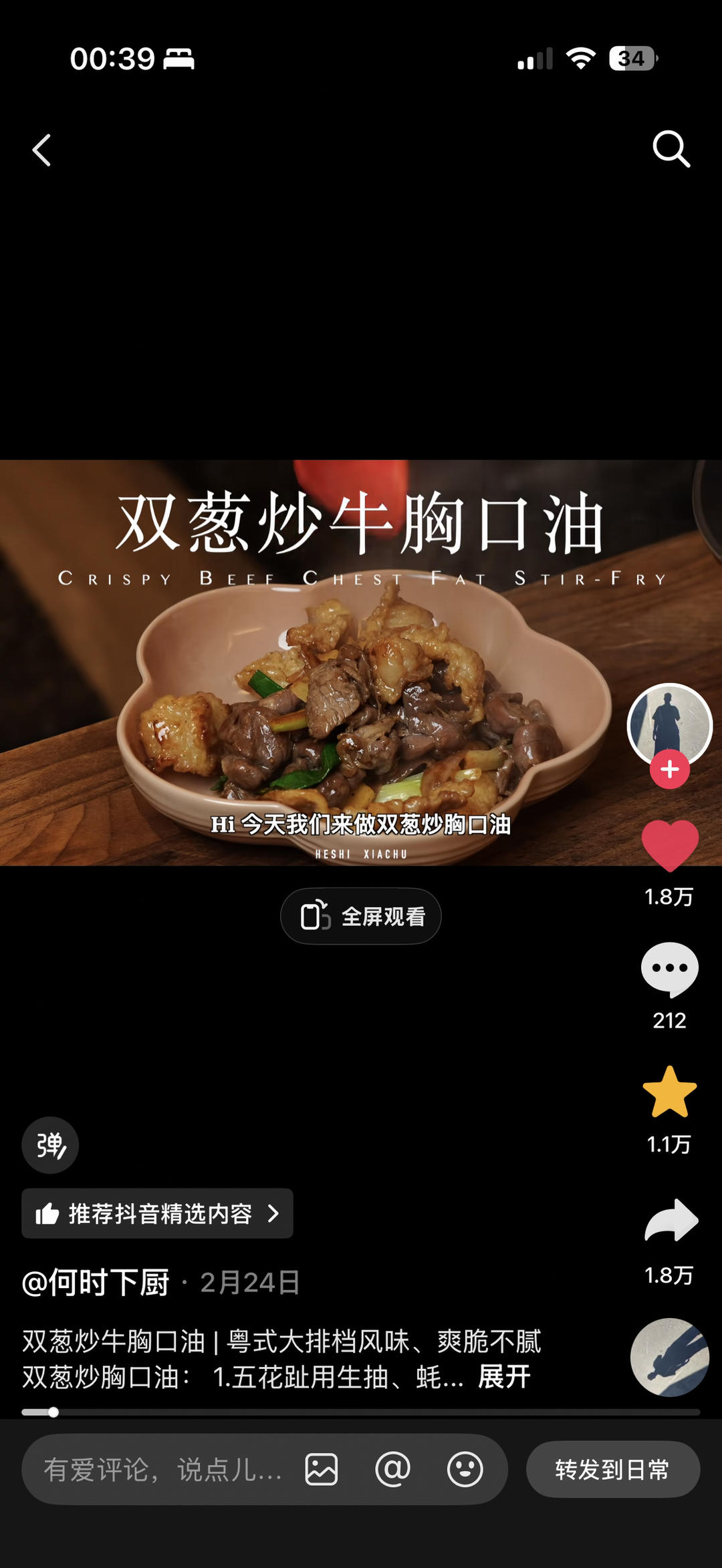Share the video with the arrow icon
Screen dimensions: 722x1568
coord(671,1221)
